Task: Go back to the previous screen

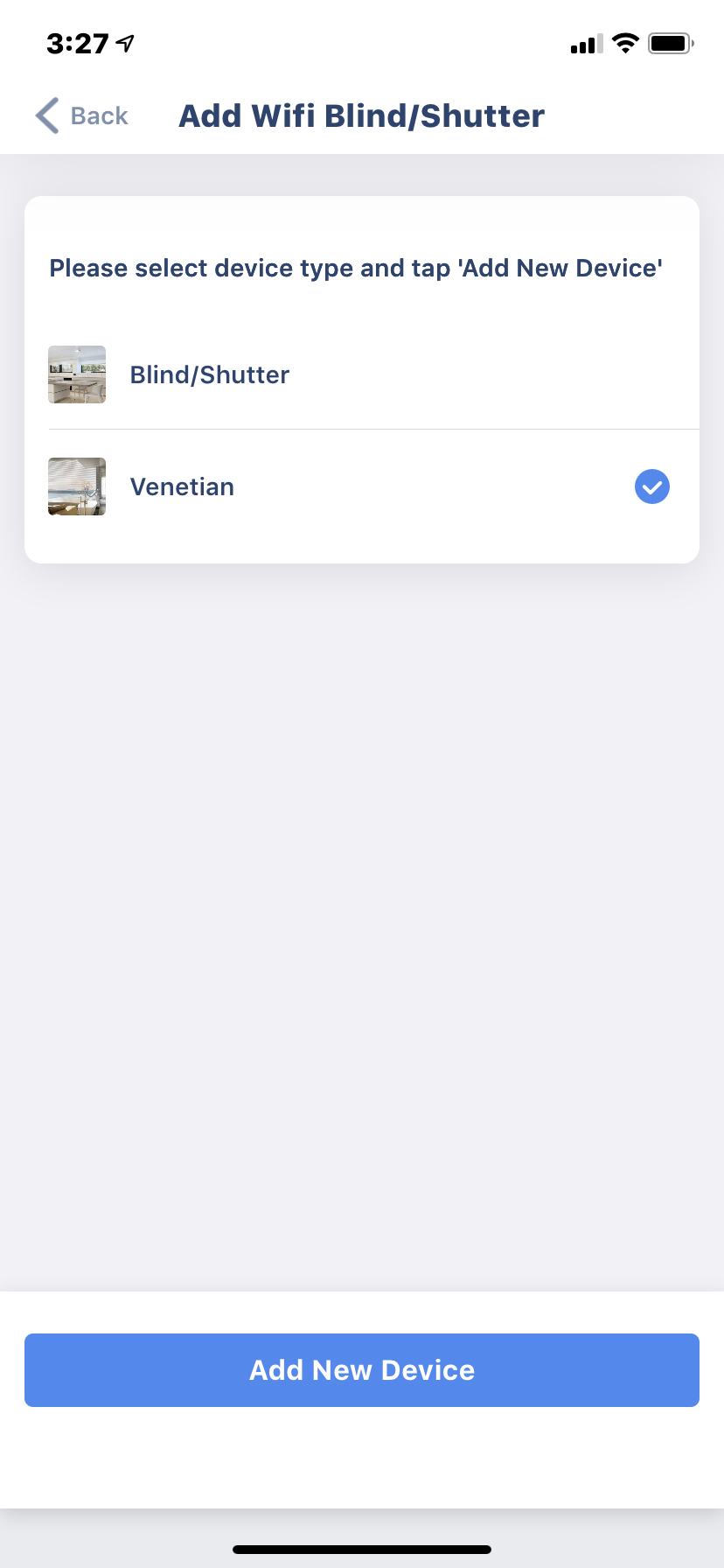Action: pos(81,115)
